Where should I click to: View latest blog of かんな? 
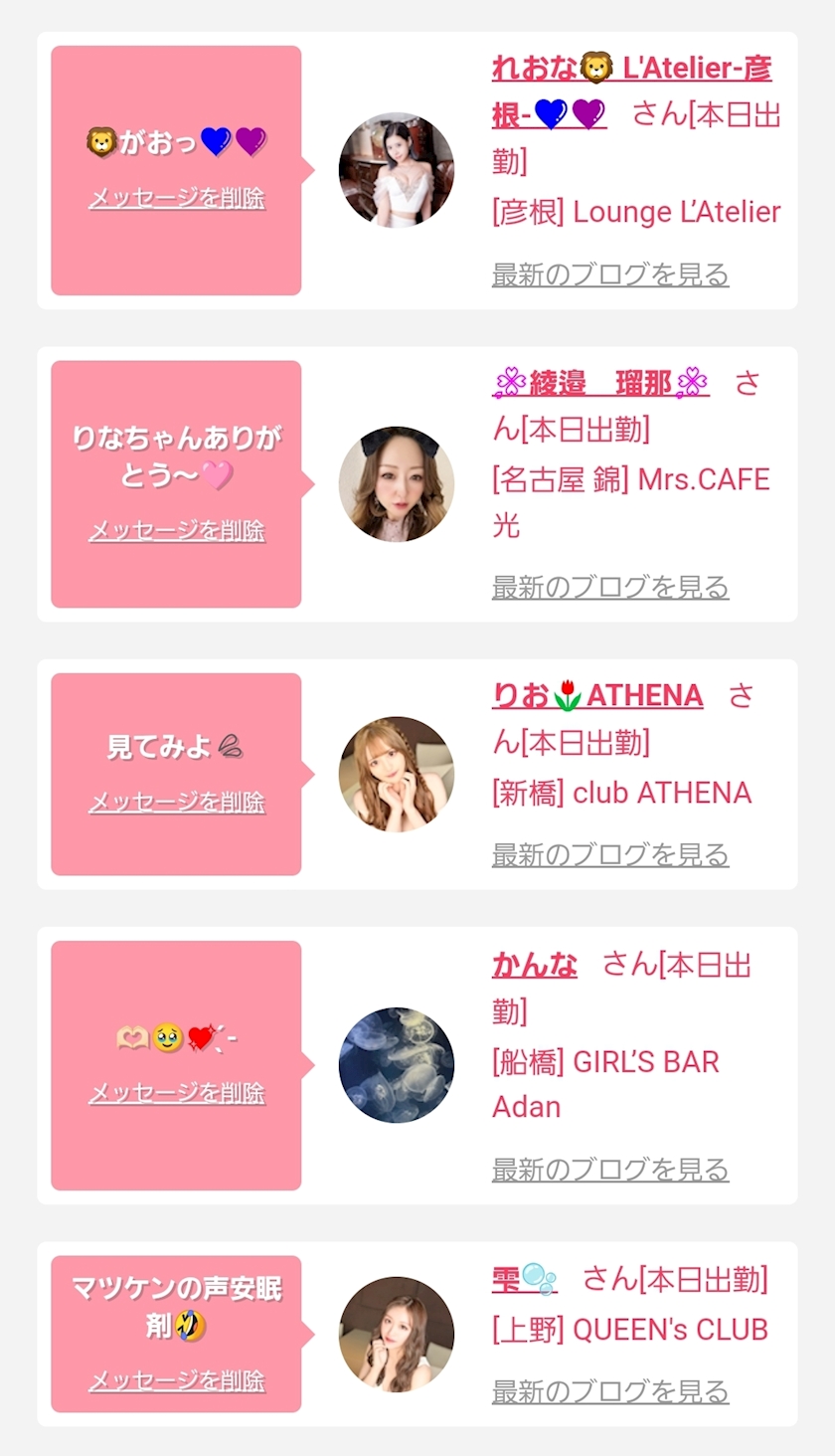coord(610,1169)
